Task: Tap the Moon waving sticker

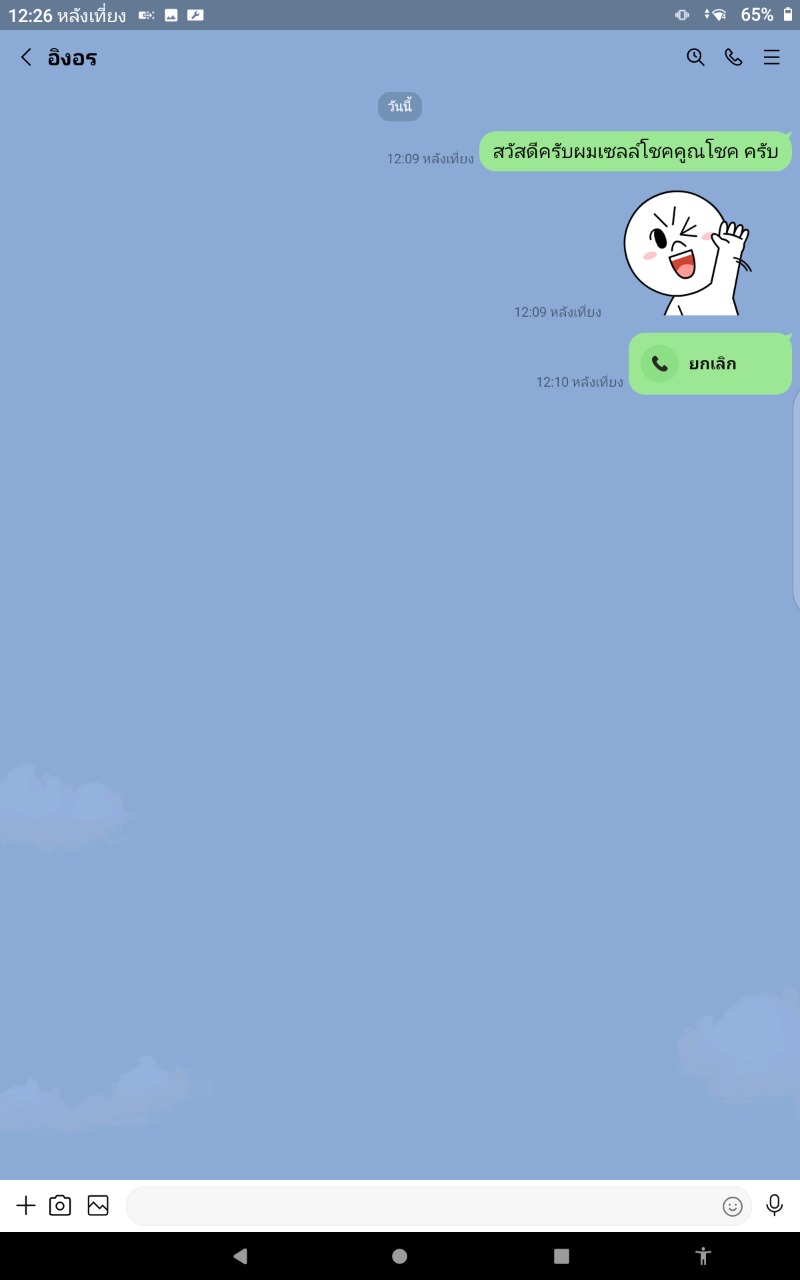Action: (687, 253)
